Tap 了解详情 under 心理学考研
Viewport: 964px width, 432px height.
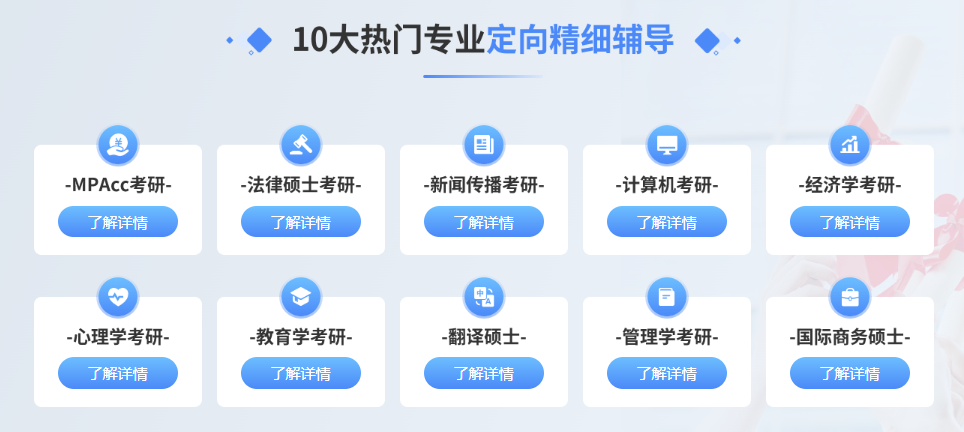118,374
